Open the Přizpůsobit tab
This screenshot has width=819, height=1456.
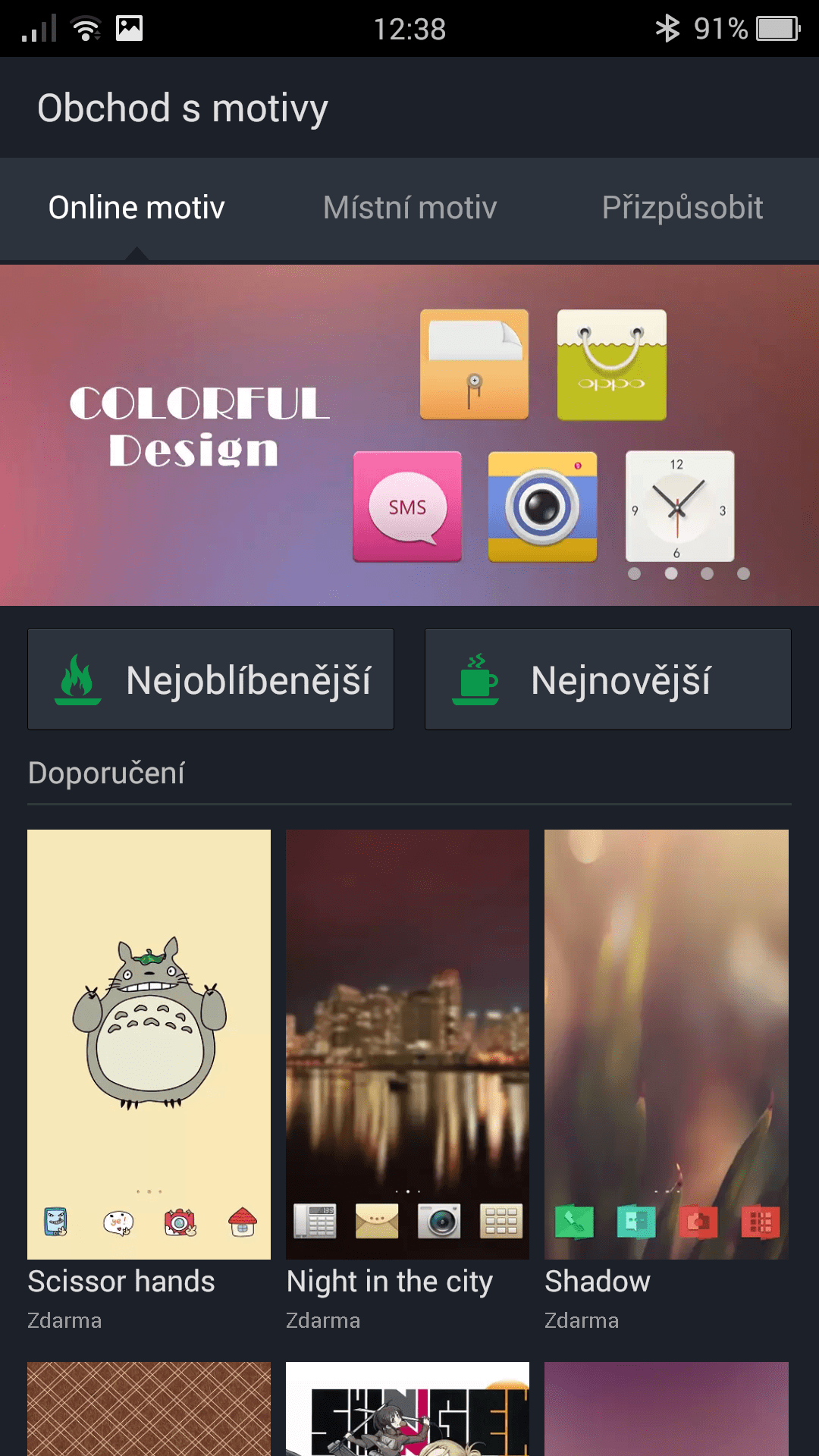click(x=682, y=208)
